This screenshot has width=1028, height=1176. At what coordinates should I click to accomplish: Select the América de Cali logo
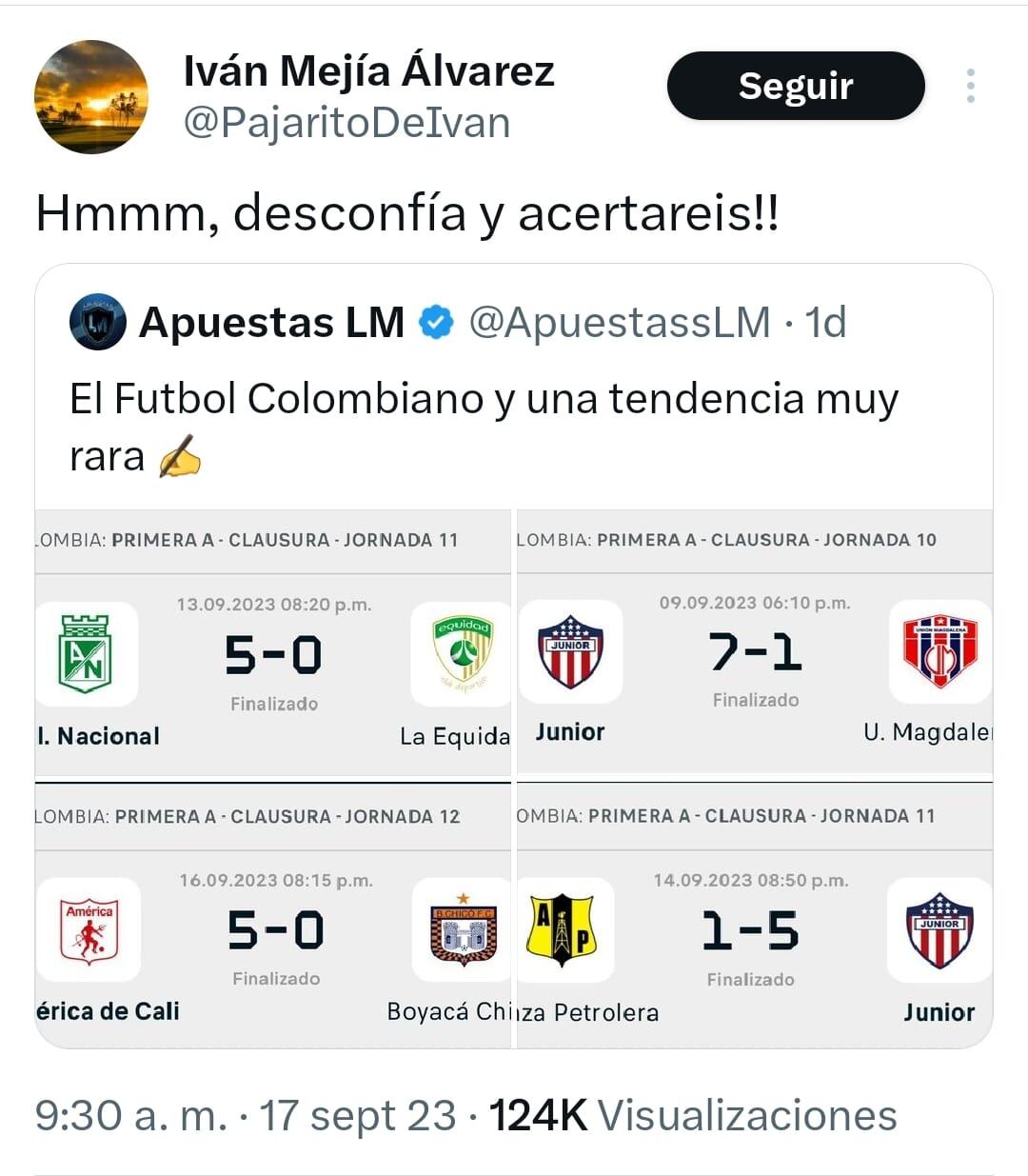(x=90, y=930)
